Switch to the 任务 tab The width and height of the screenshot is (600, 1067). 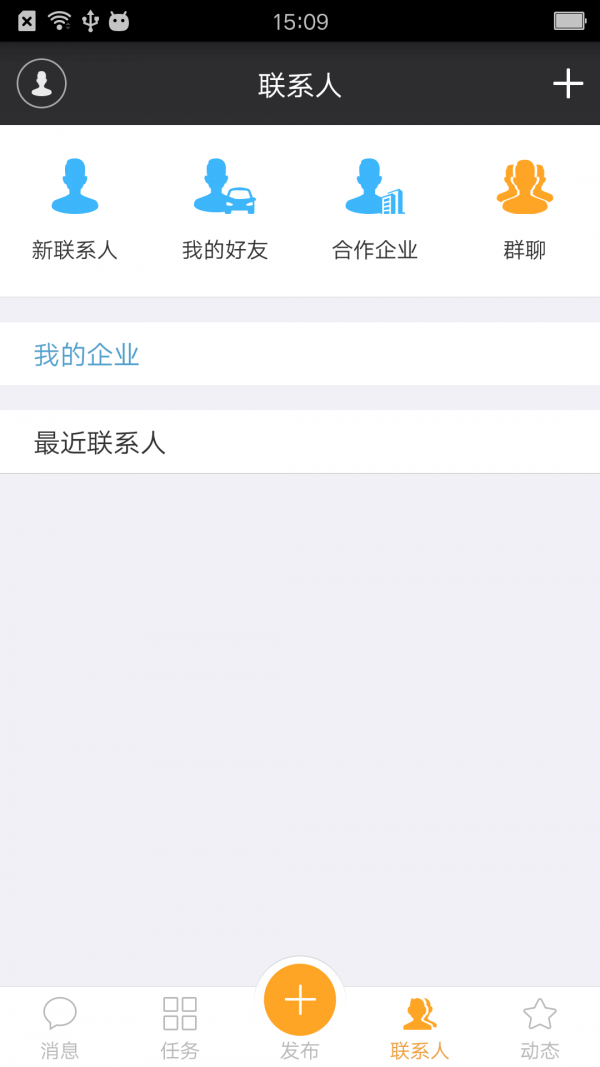click(180, 1028)
